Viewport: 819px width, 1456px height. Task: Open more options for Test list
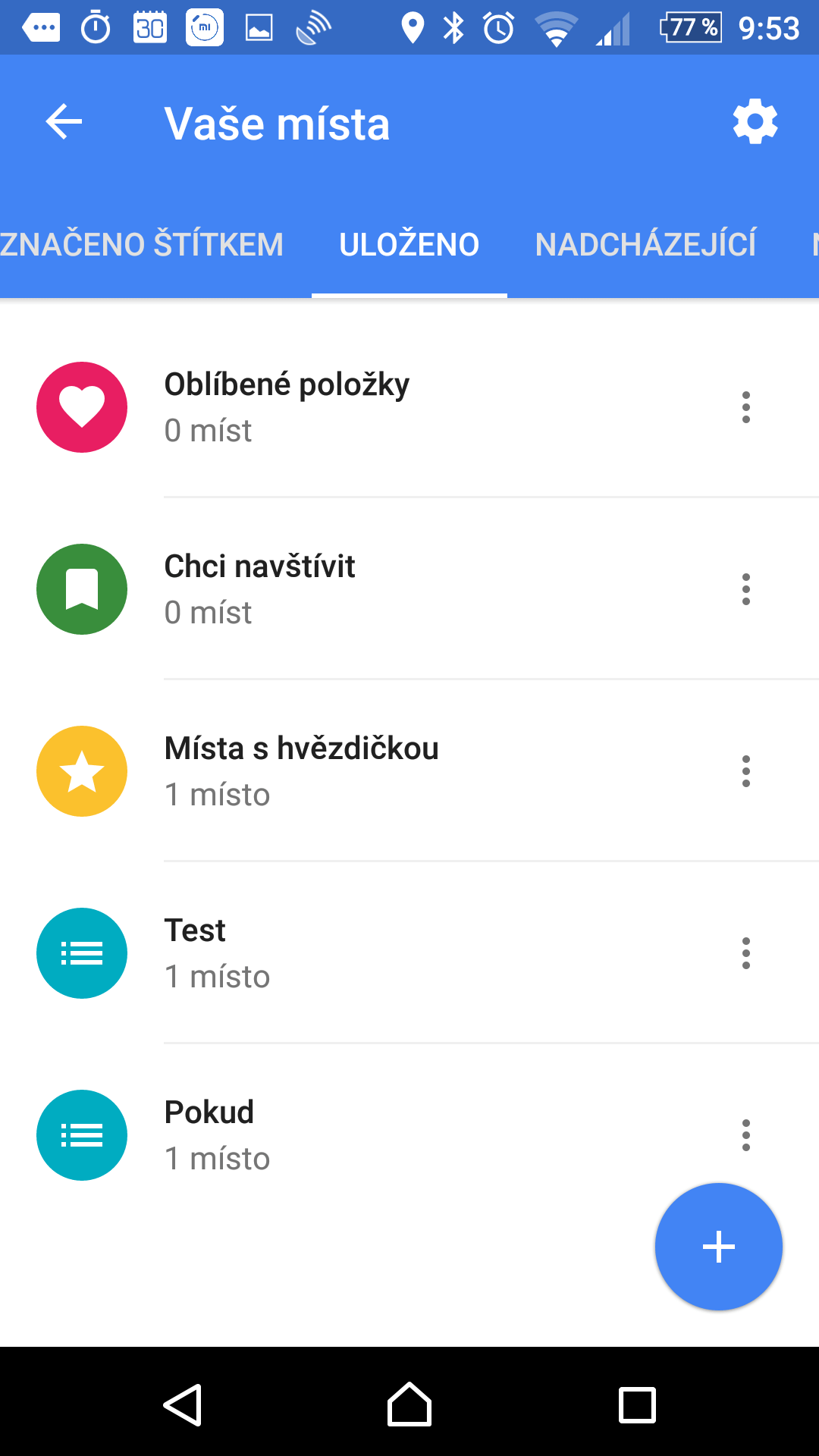(x=746, y=953)
